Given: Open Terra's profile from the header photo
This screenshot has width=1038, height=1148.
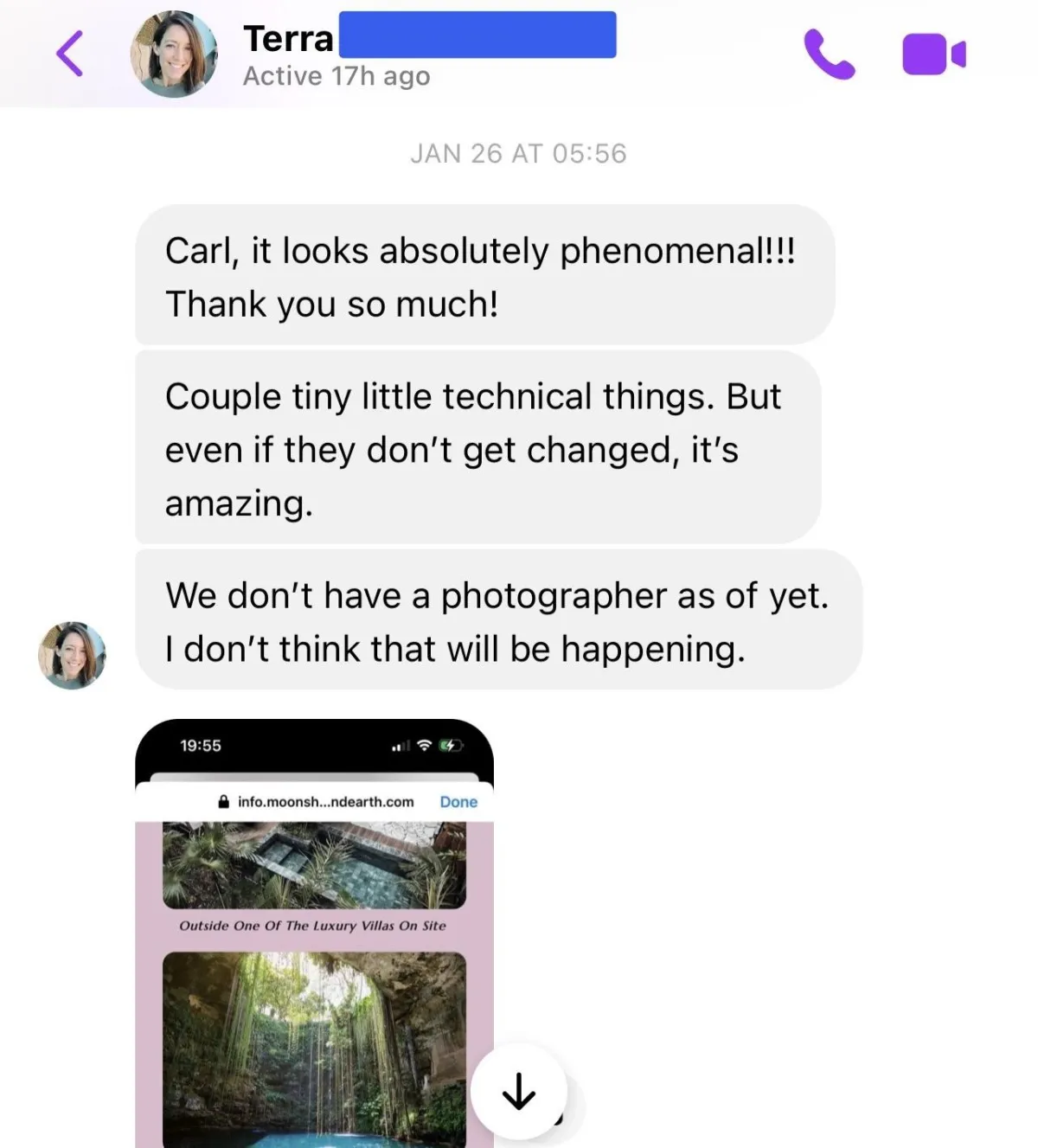Looking at the screenshot, I should coord(174,54).
